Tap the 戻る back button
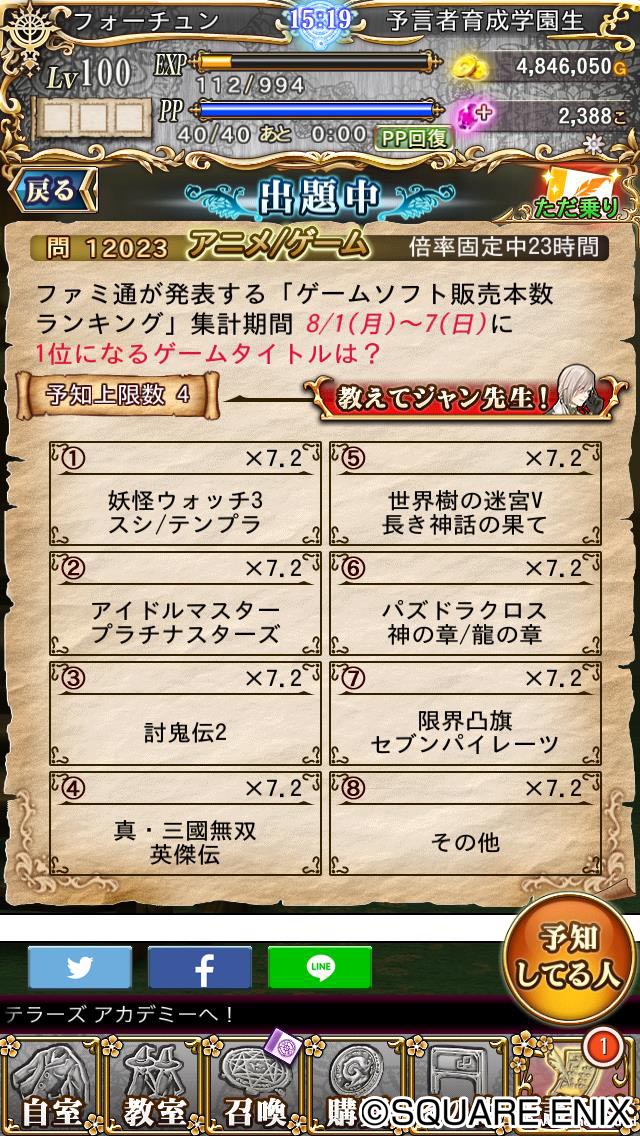Viewport: 640px width, 1136px height. tap(52, 192)
